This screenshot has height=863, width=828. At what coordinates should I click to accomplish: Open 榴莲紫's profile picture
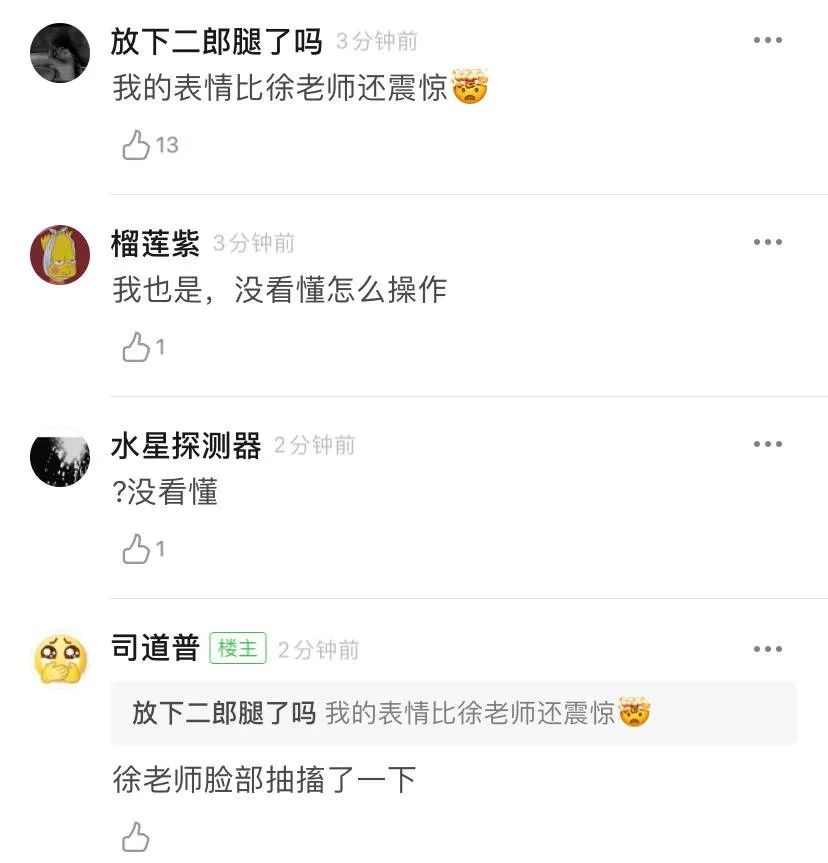tap(61, 253)
